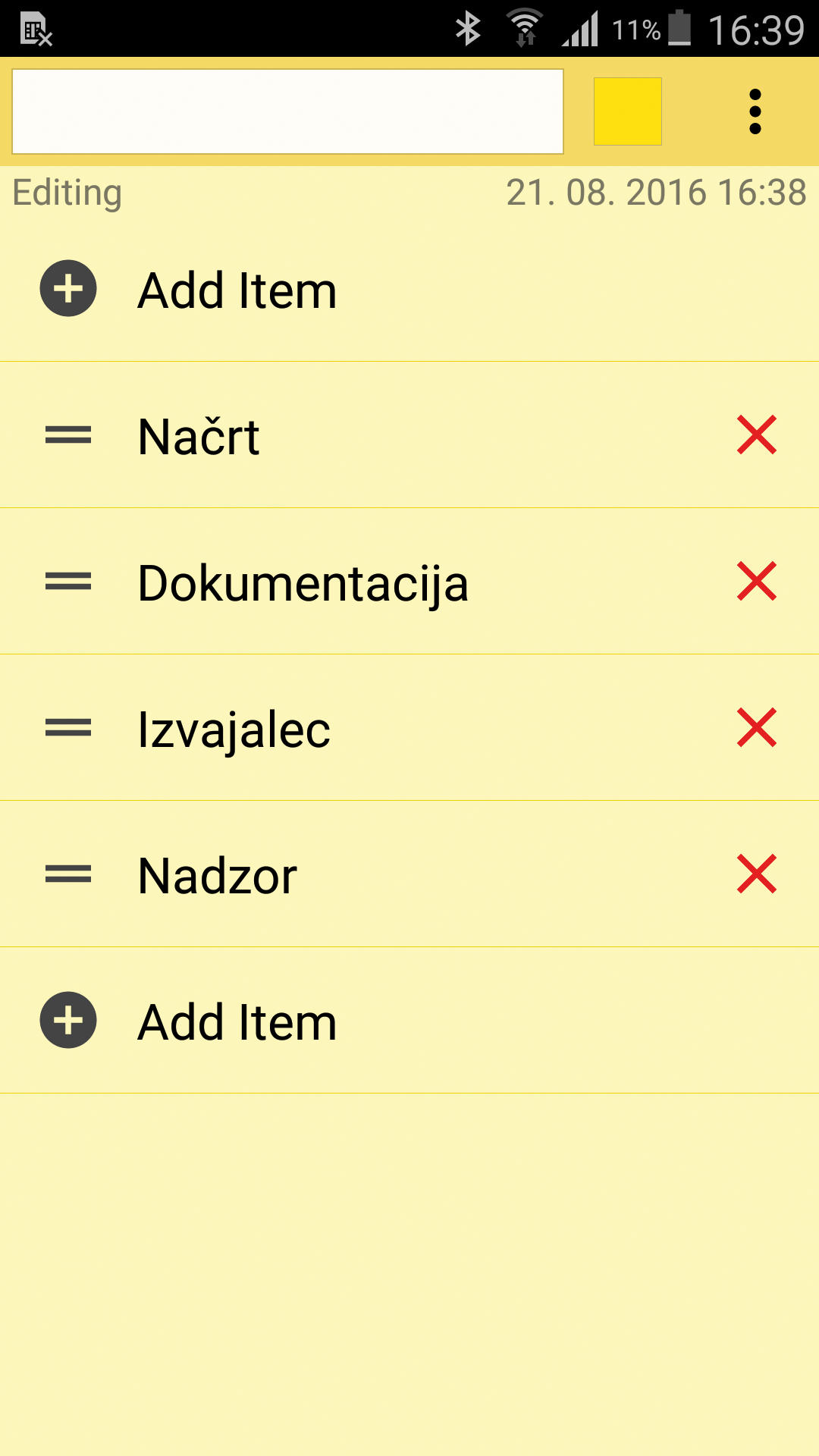Edit the Dokumentacija list item

(303, 583)
